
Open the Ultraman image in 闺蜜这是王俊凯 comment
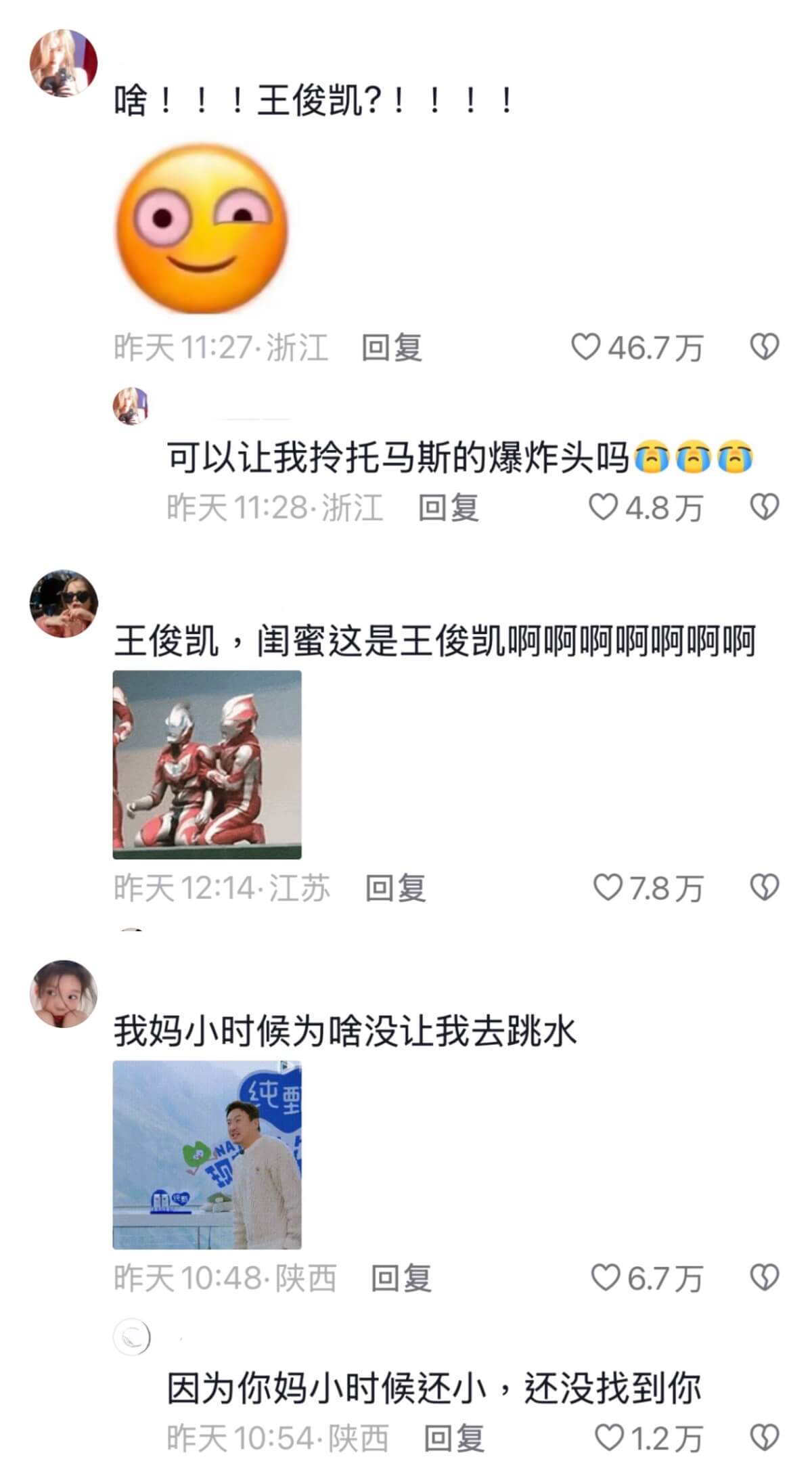207,765
